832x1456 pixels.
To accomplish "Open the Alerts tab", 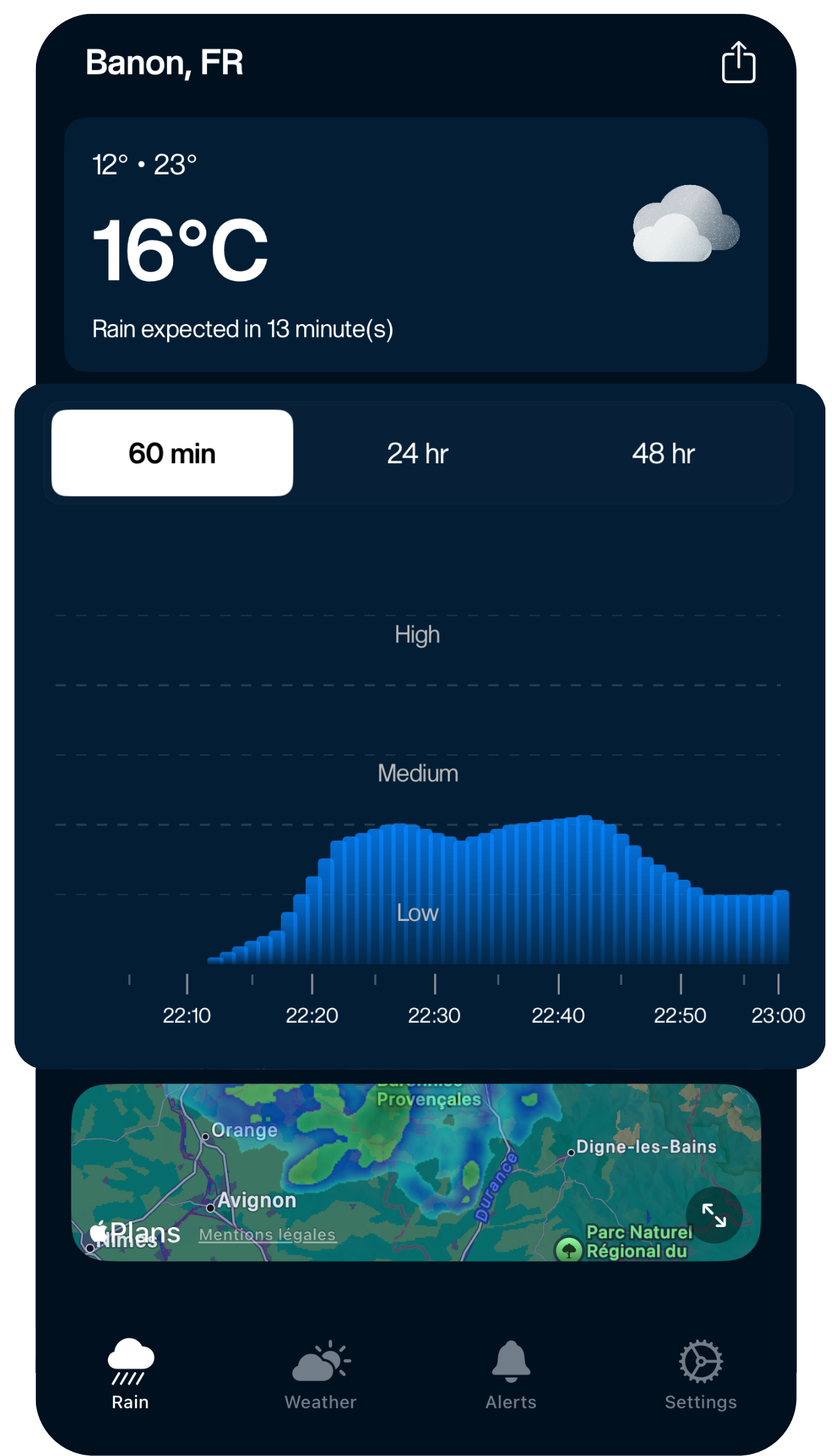I will click(511, 1373).
